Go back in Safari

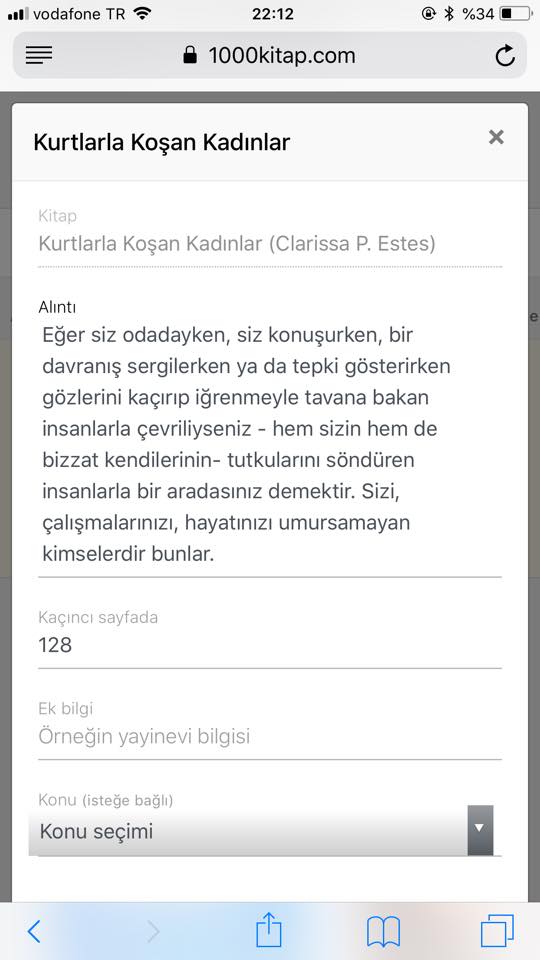[x=34, y=931]
